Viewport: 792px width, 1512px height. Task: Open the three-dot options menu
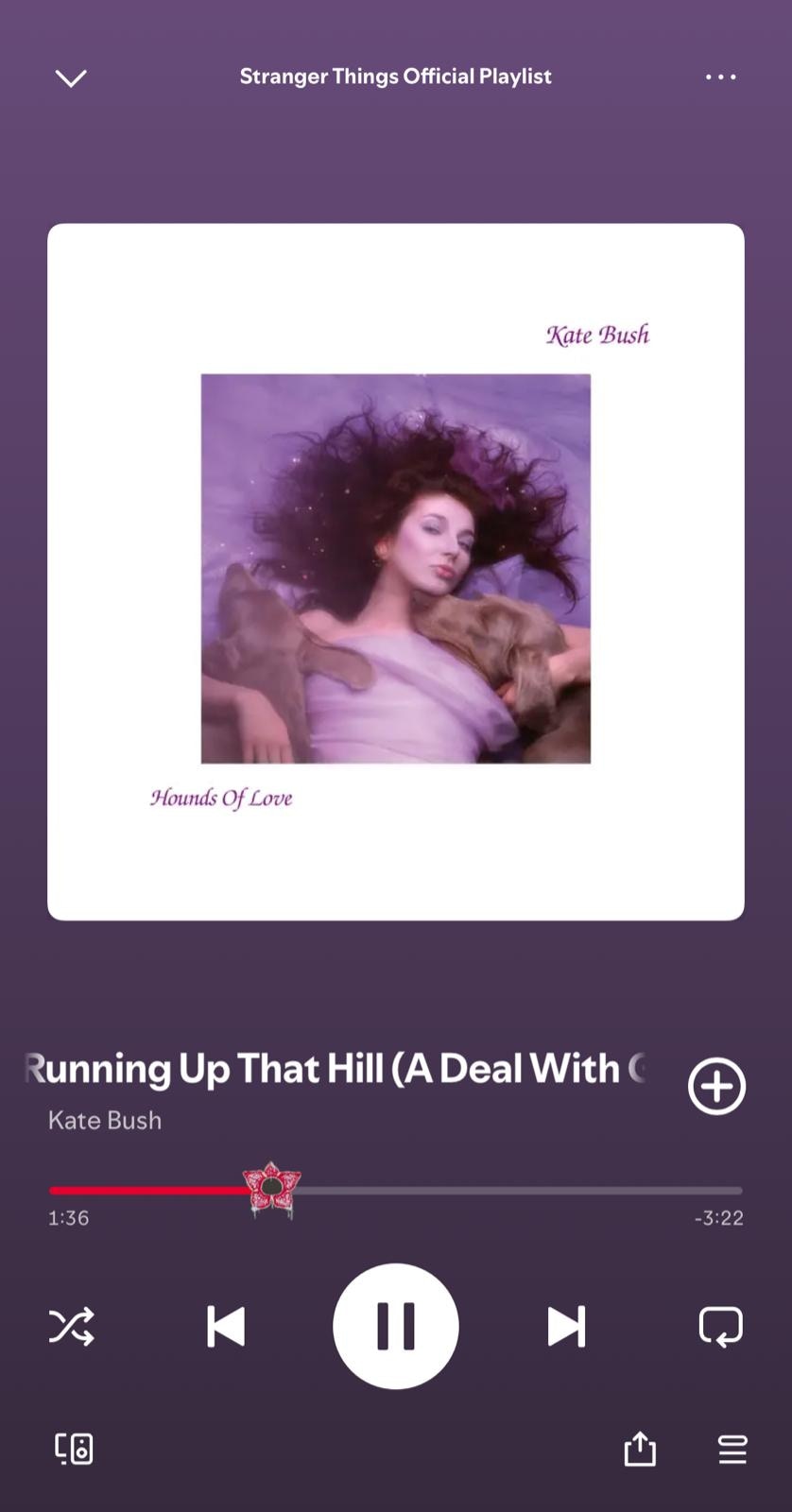[720, 77]
